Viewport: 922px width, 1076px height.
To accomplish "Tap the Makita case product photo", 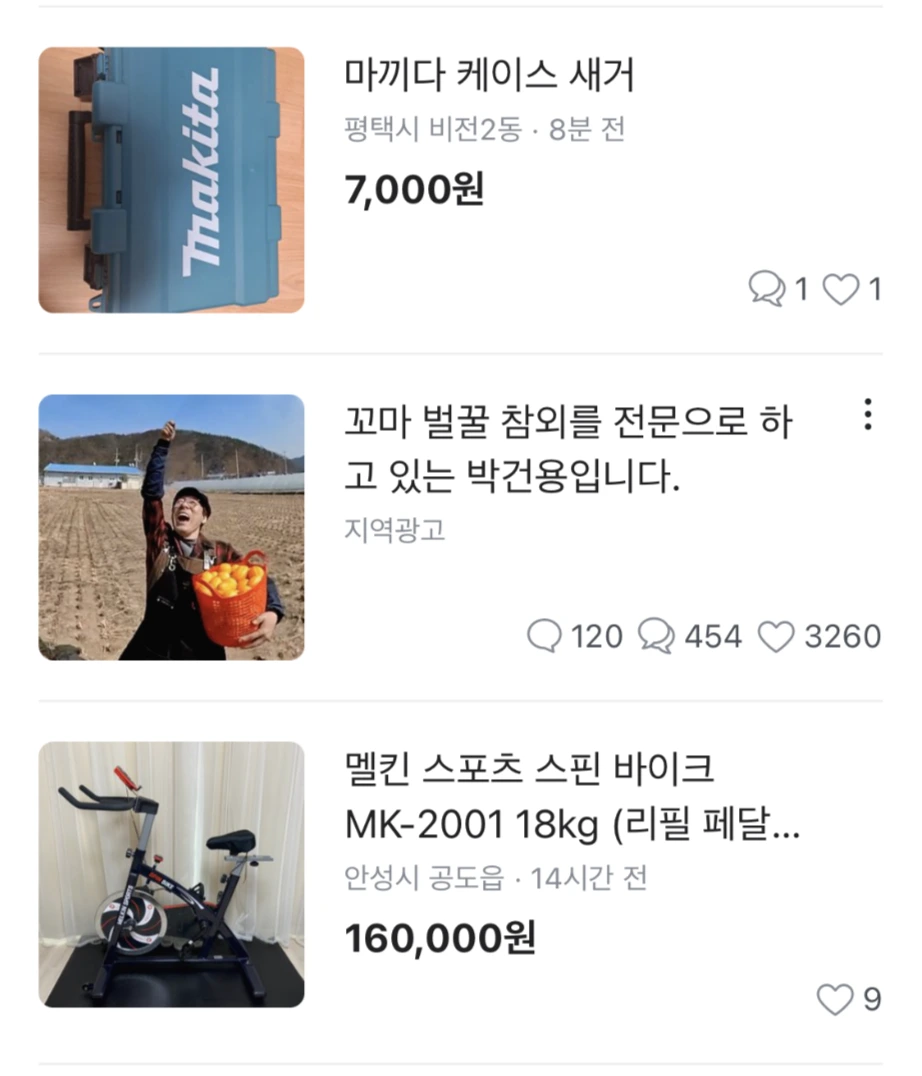I will pos(171,180).
